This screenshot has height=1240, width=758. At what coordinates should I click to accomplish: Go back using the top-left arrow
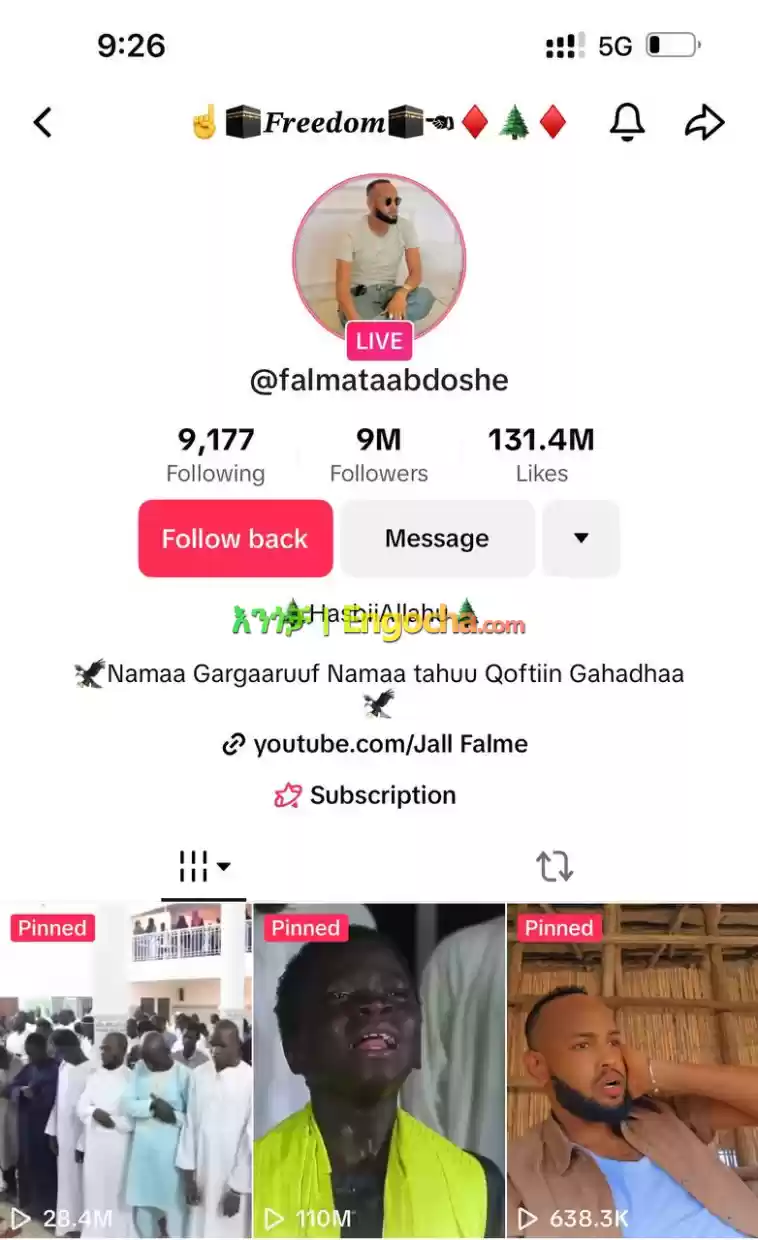(x=42, y=123)
